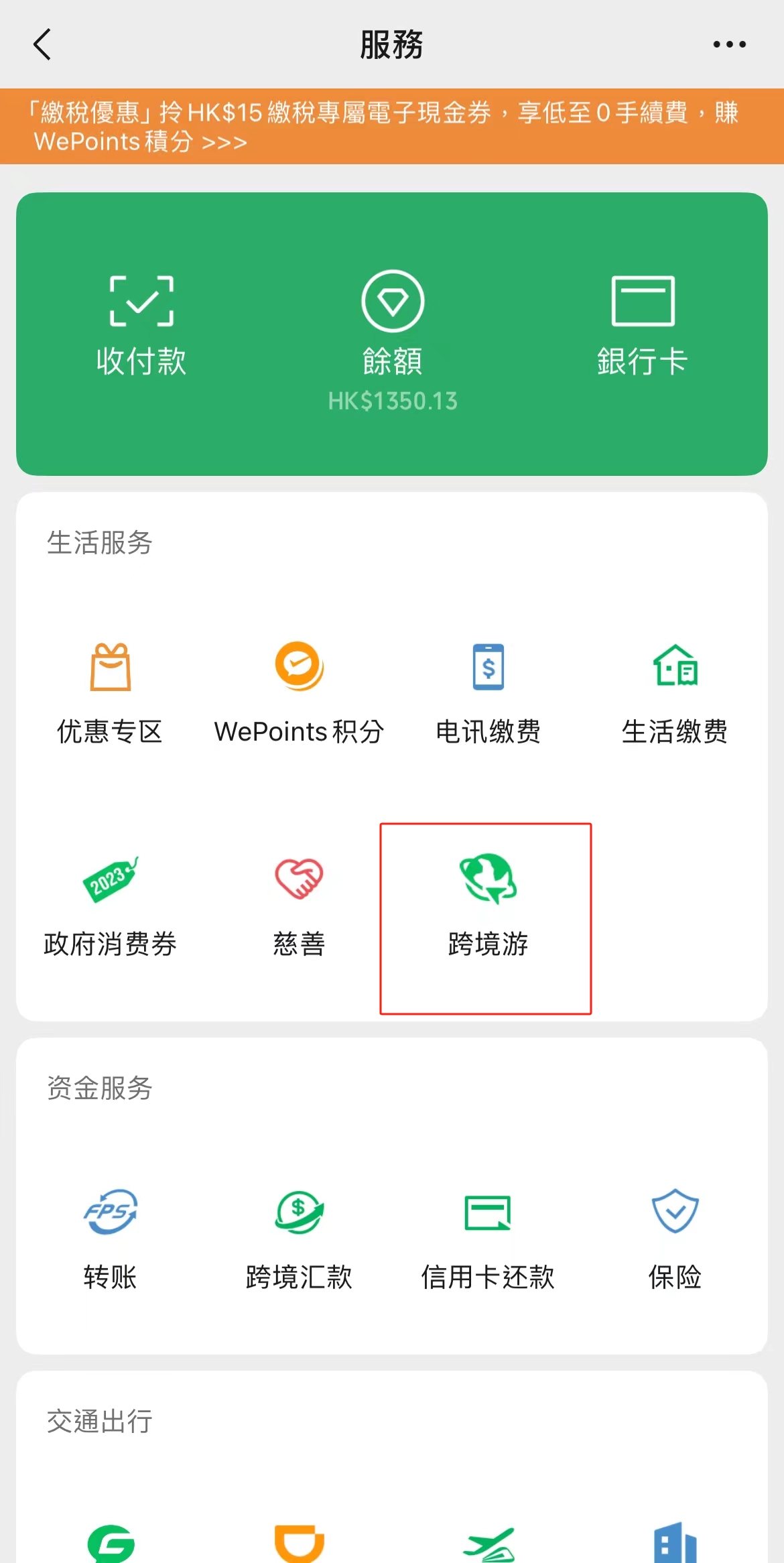Viewport: 784px width, 1563px height.
Task: Open 生活缴费 utility payments
Action: (675, 694)
